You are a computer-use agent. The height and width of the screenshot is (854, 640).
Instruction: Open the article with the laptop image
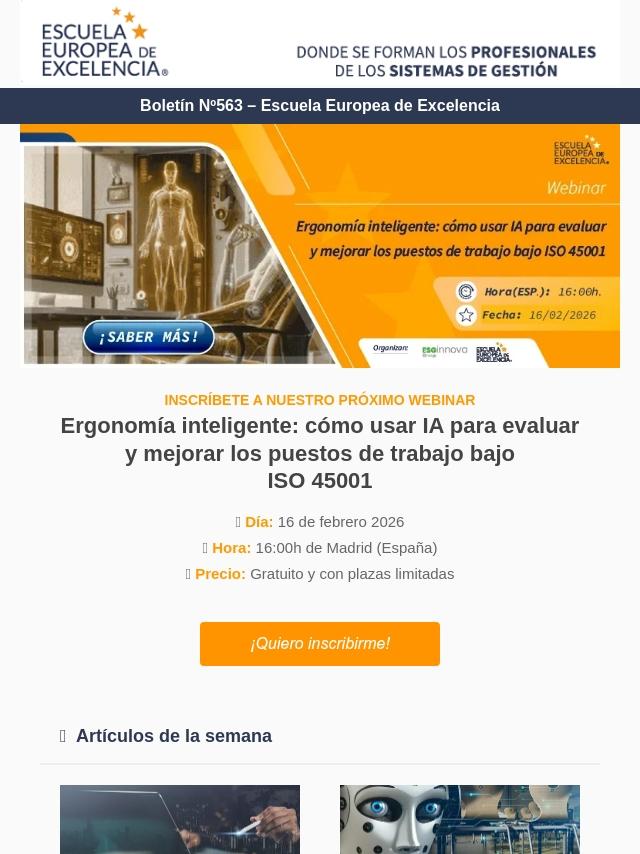180,819
